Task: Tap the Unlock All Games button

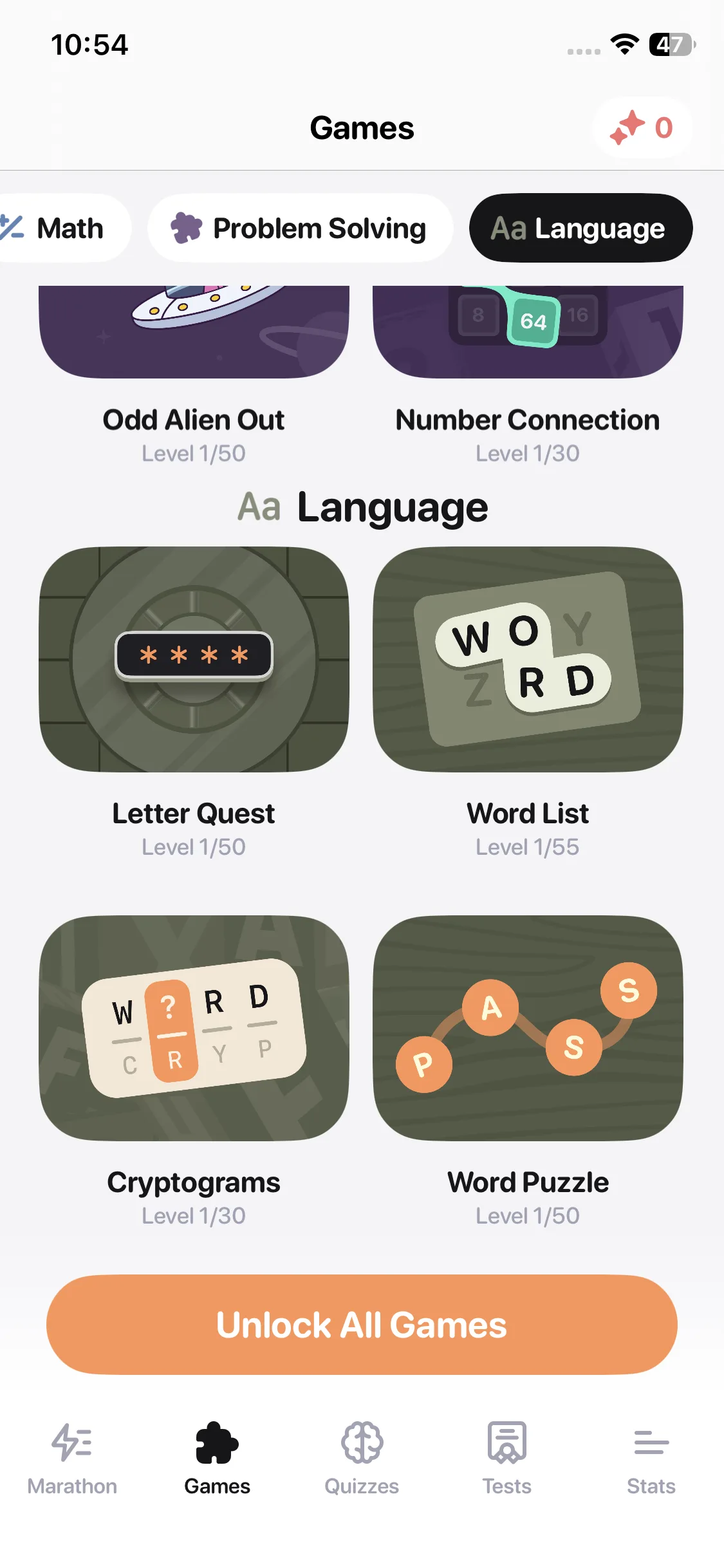Action: (362, 1325)
